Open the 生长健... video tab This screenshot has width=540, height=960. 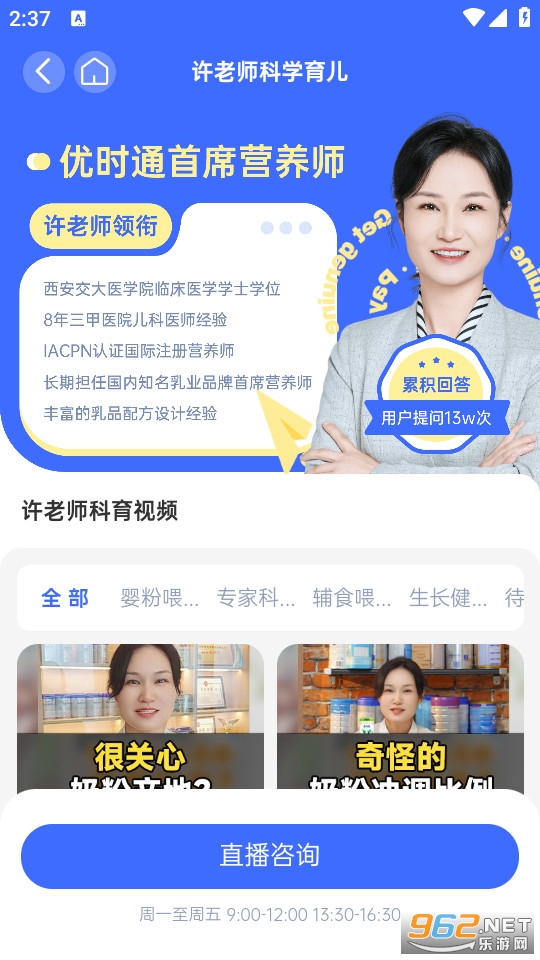pyautogui.click(x=448, y=598)
